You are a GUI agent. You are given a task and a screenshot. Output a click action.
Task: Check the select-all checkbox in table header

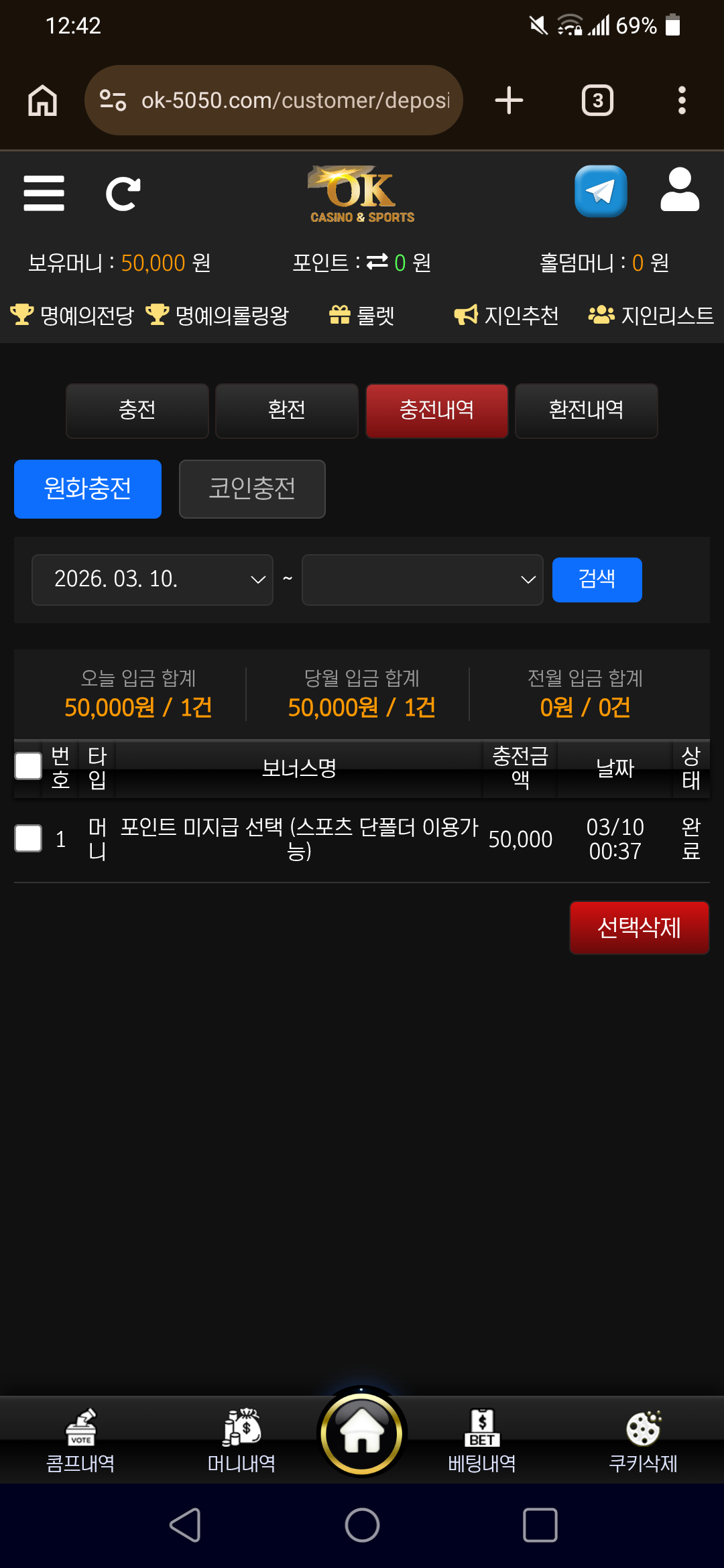tap(28, 766)
